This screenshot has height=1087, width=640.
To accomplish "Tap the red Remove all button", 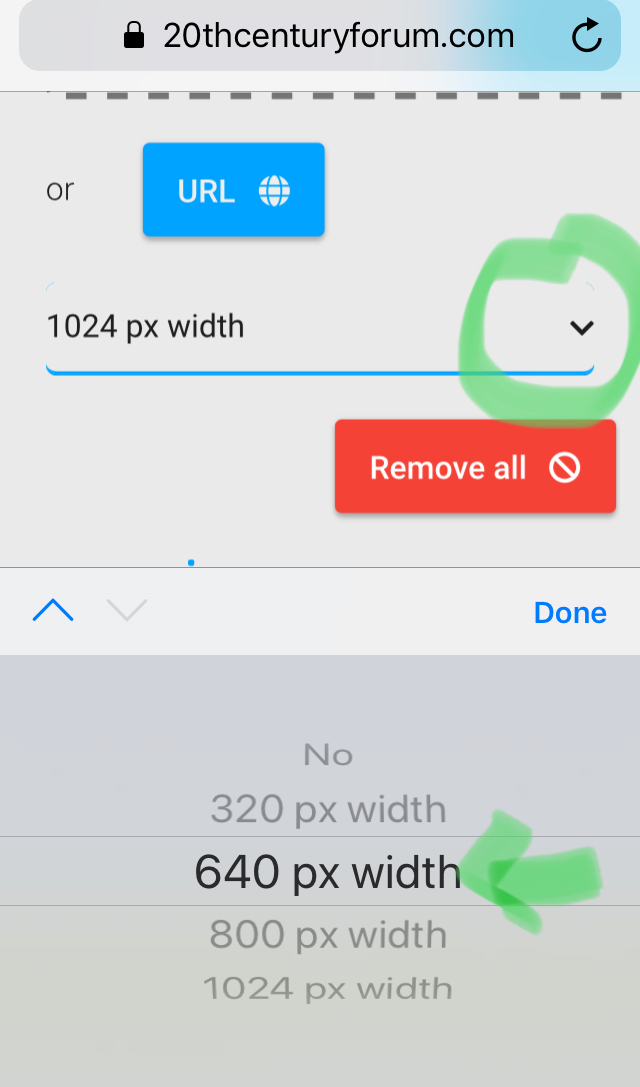I will click(x=475, y=467).
